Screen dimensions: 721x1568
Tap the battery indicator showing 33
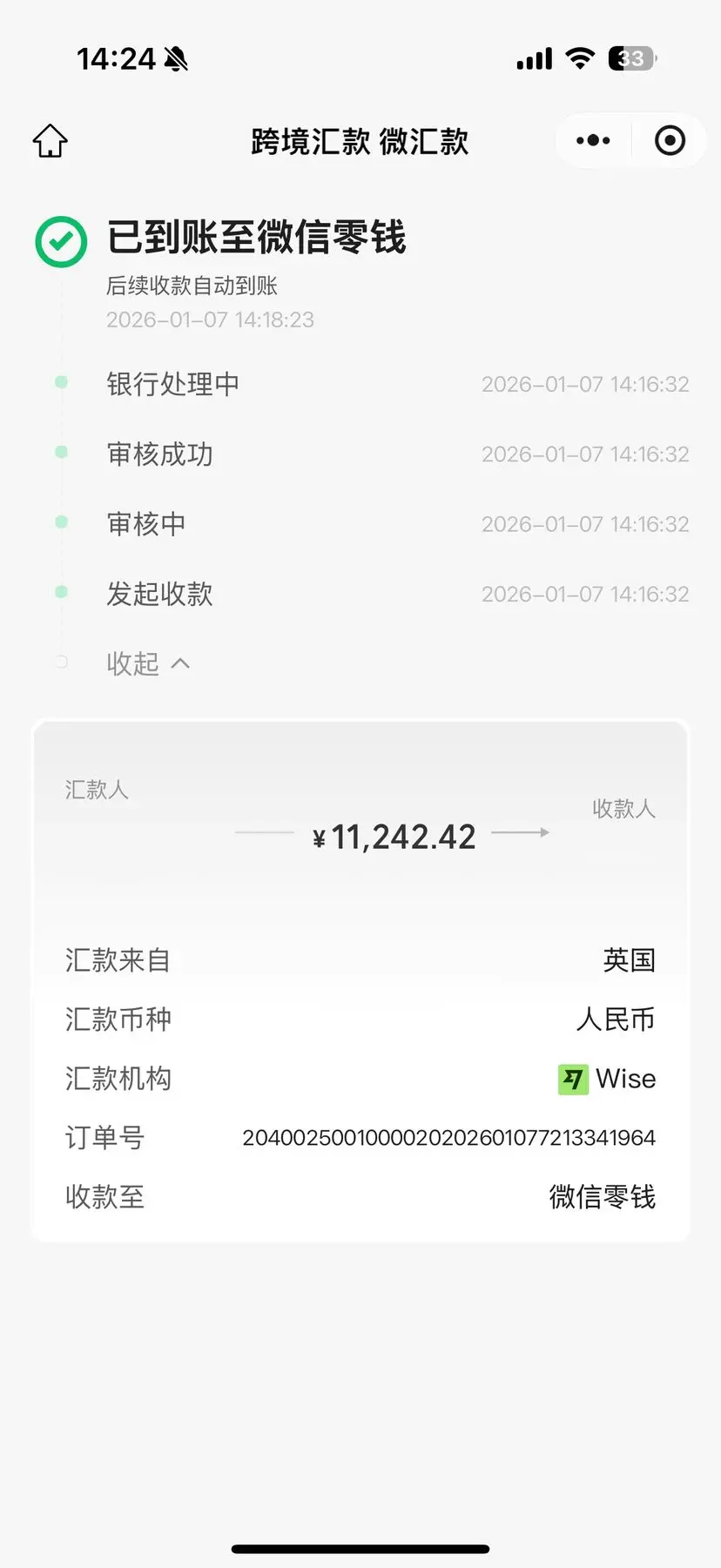tap(630, 57)
